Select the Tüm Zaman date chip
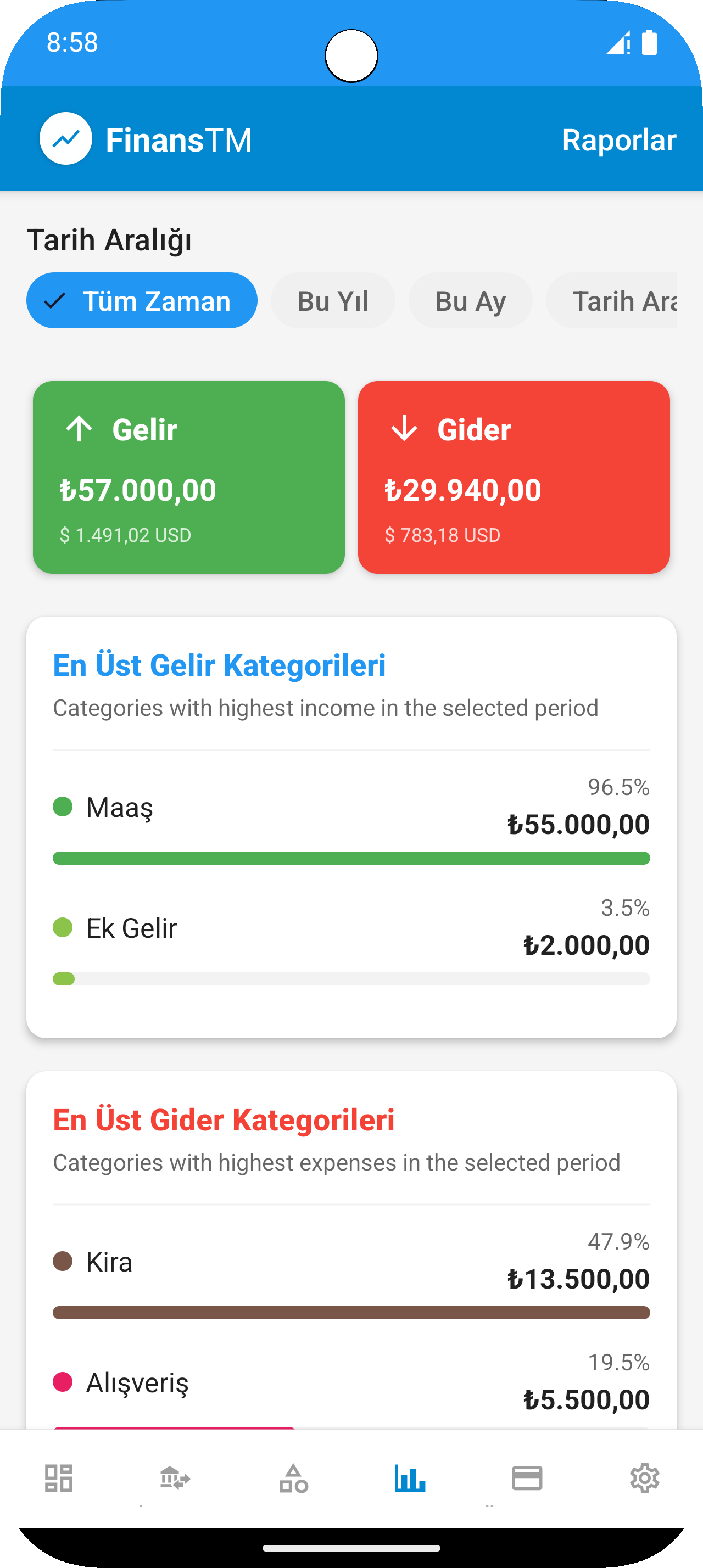 click(142, 301)
